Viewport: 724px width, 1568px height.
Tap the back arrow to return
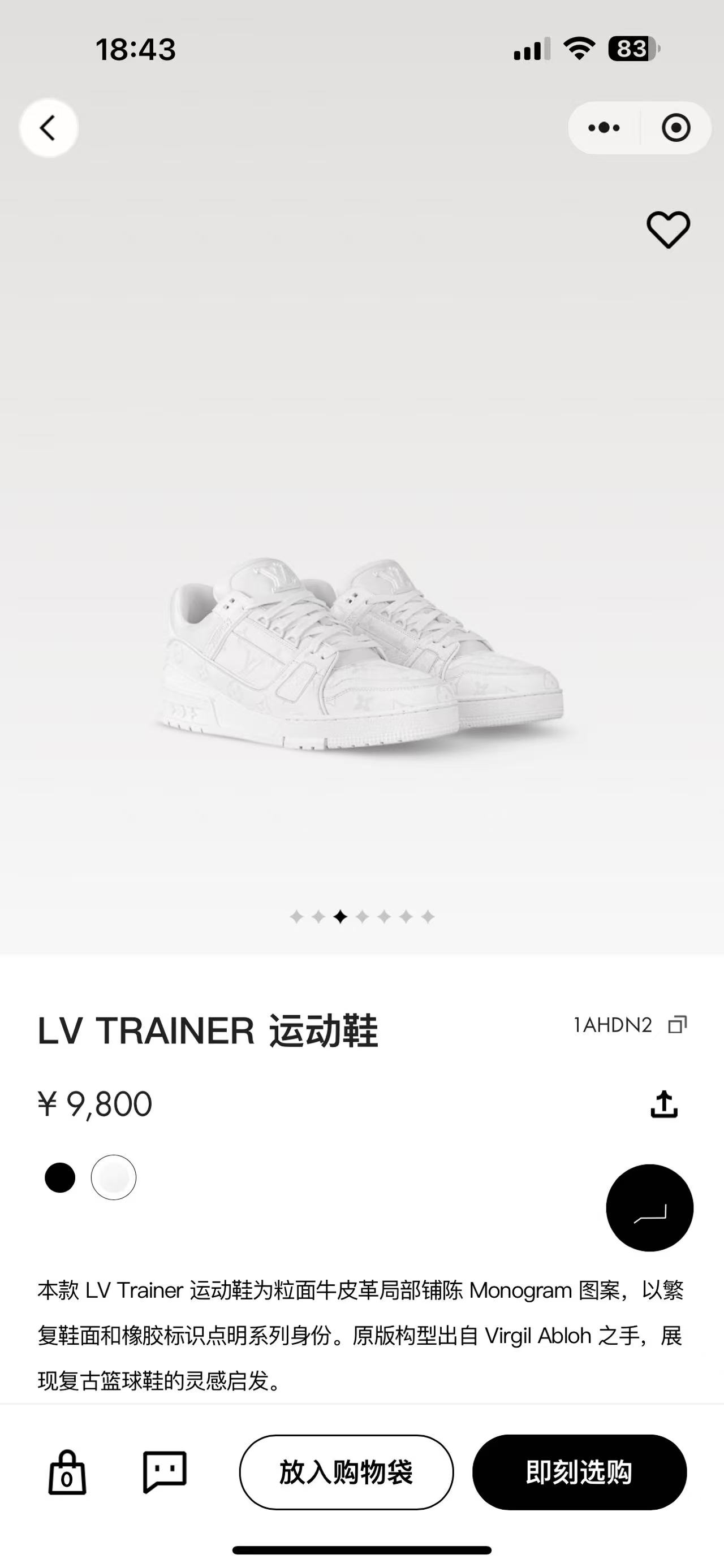(49, 128)
